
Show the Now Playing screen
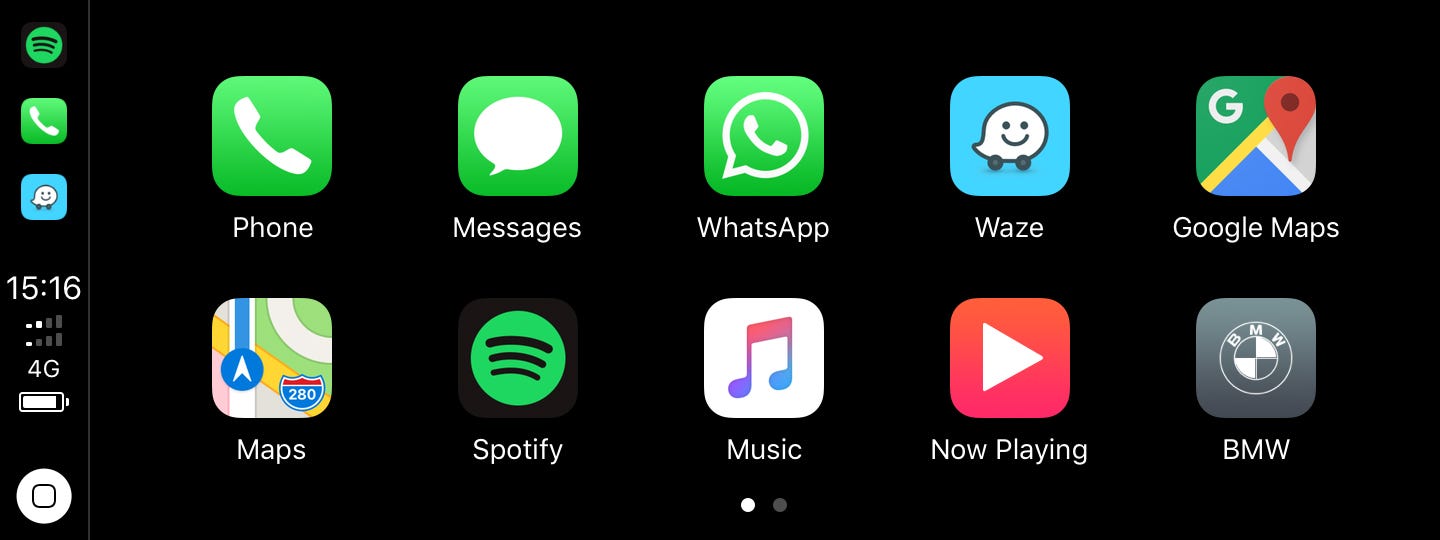[1009, 358]
